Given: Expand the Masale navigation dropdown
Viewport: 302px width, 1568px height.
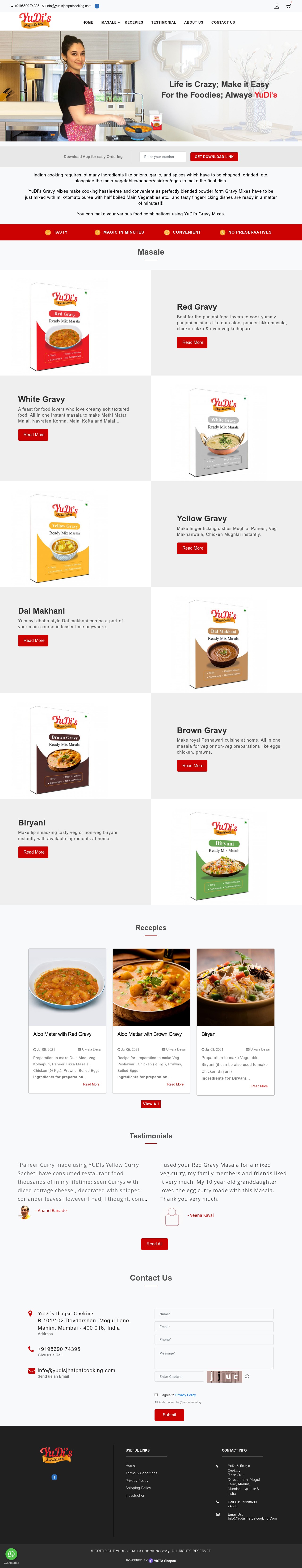Looking at the screenshot, I should [x=111, y=22].
